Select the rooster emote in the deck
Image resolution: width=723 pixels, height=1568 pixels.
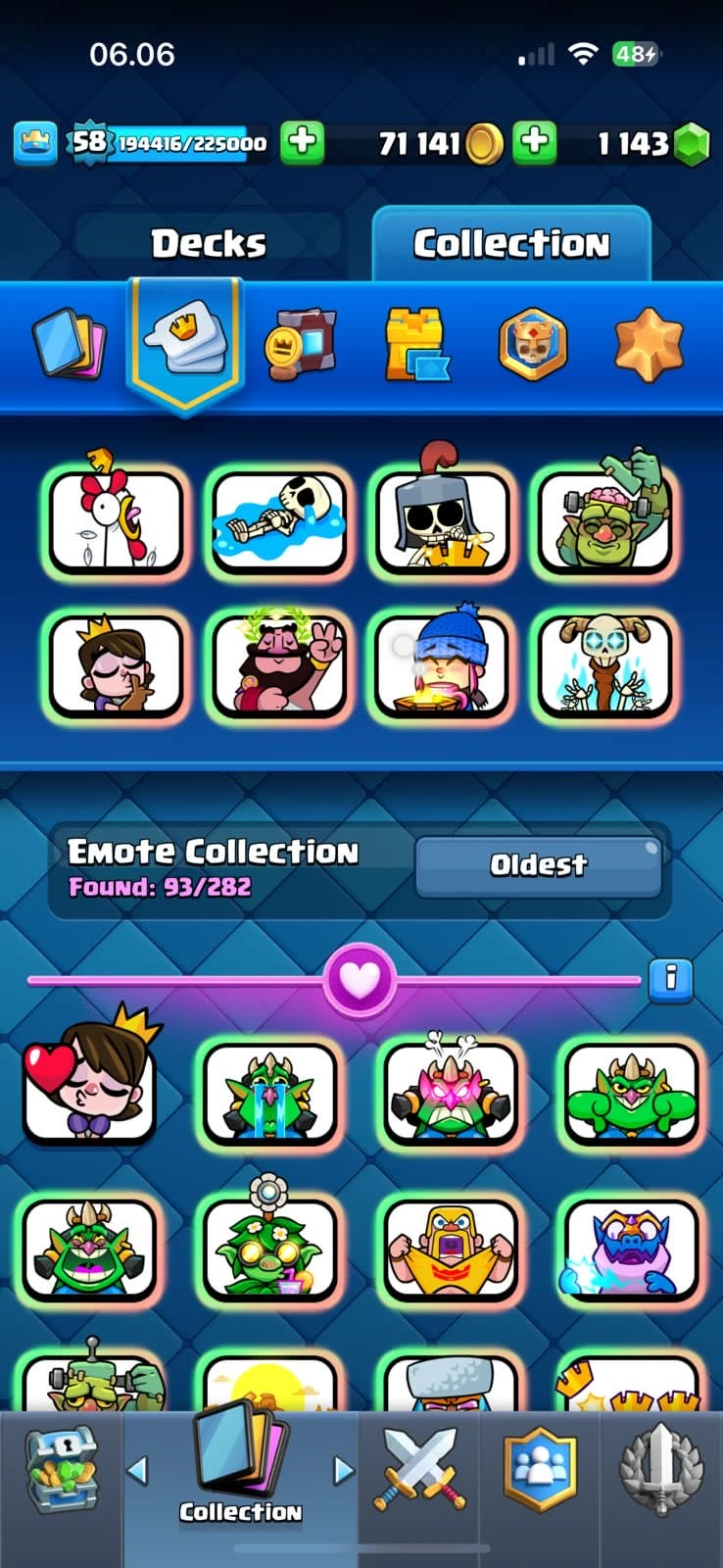[x=116, y=520]
